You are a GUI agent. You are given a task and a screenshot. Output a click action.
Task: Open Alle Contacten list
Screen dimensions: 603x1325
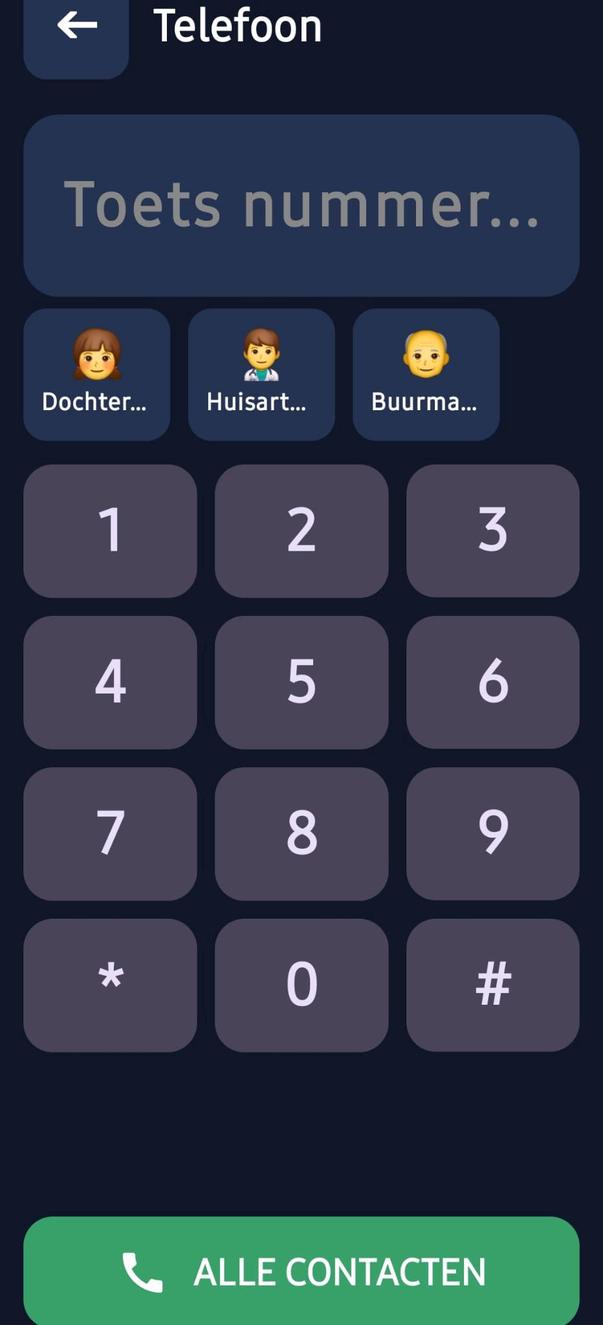pos(301,1270)
